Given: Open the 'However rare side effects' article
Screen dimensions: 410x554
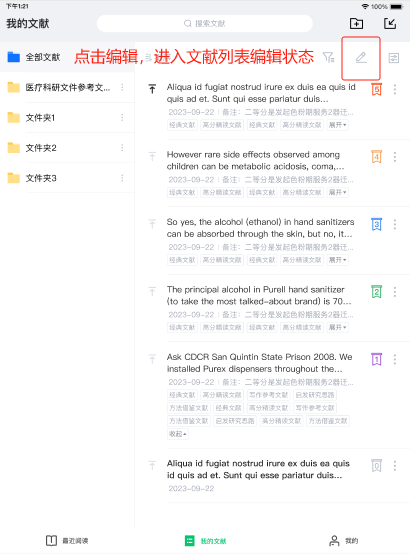Looking at the screenshot, I should click(x=255, y=160).
